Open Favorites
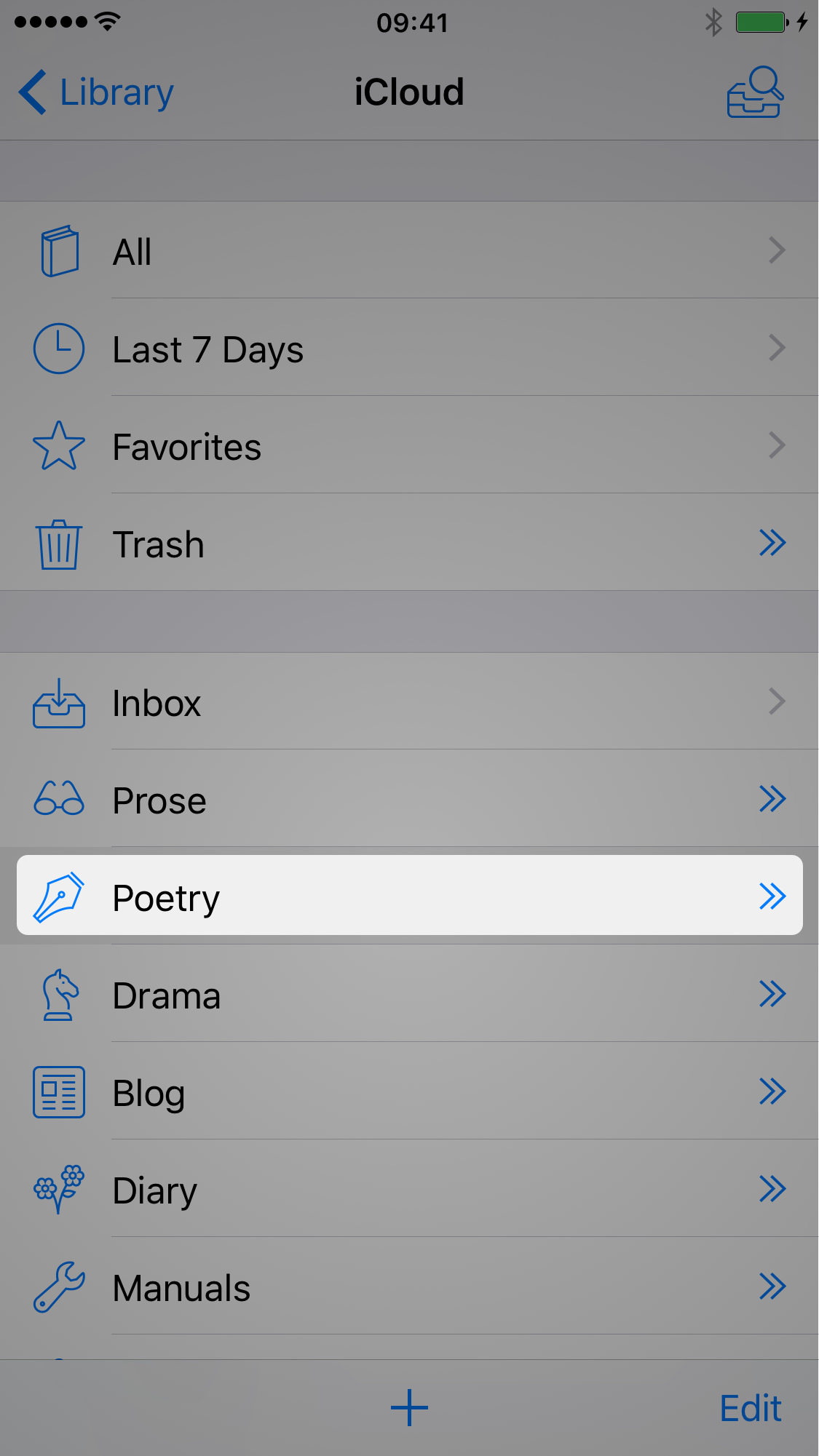The height and width of the screenshot is (1456, 819). [409, 445]
